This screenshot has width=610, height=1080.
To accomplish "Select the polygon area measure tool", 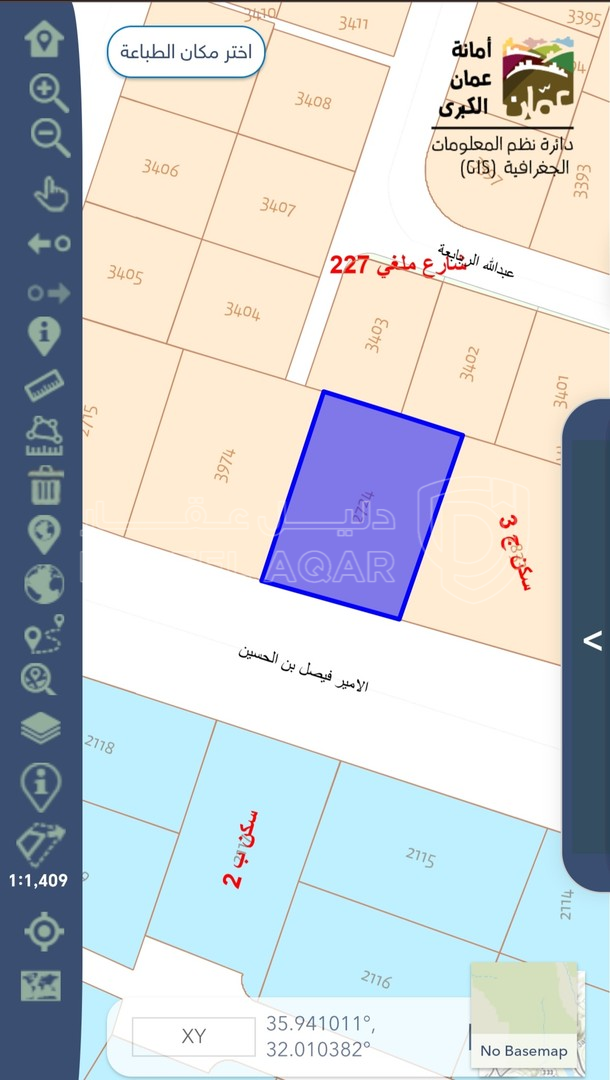I will pyautogui.click(x=44, y=436).
